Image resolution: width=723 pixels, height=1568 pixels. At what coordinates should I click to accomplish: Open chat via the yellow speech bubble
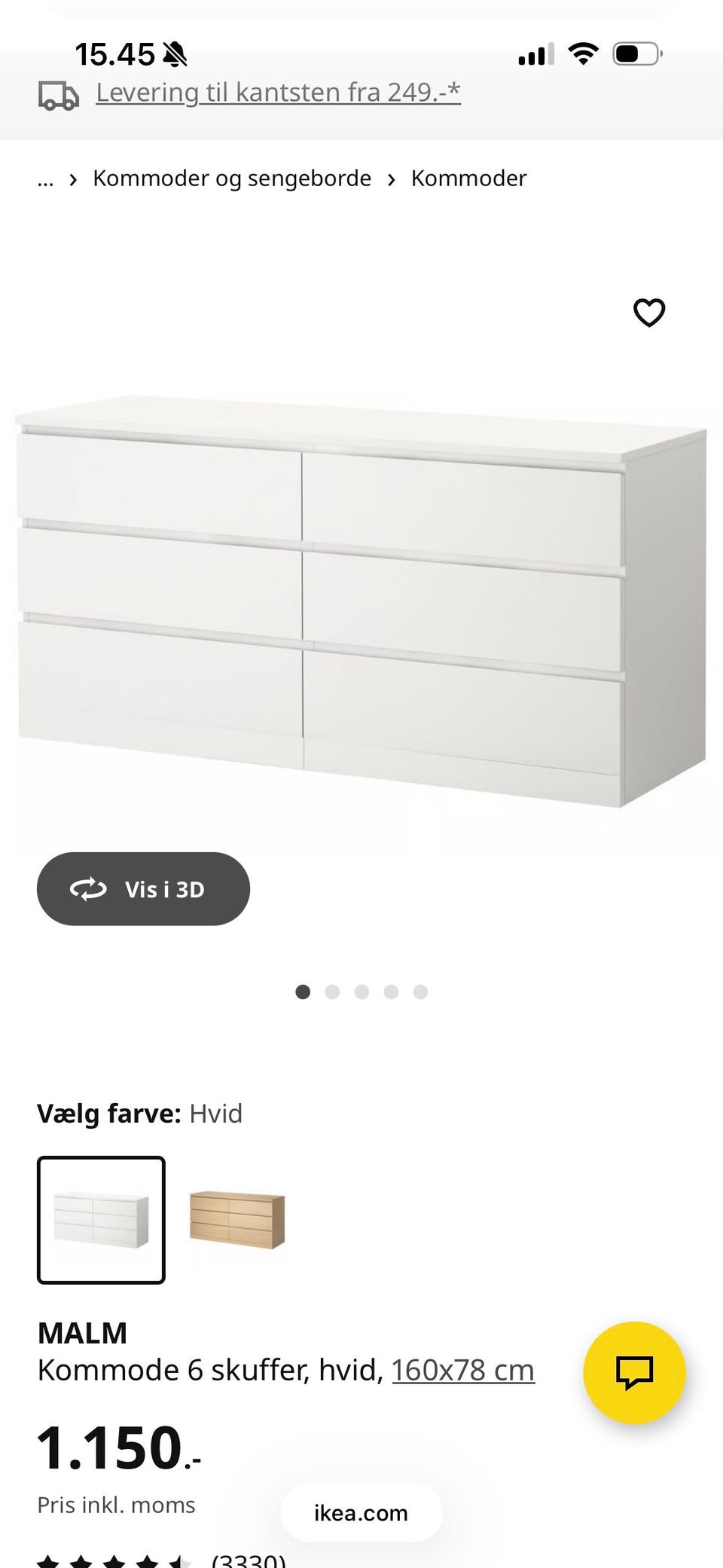tap(635, 1373)
